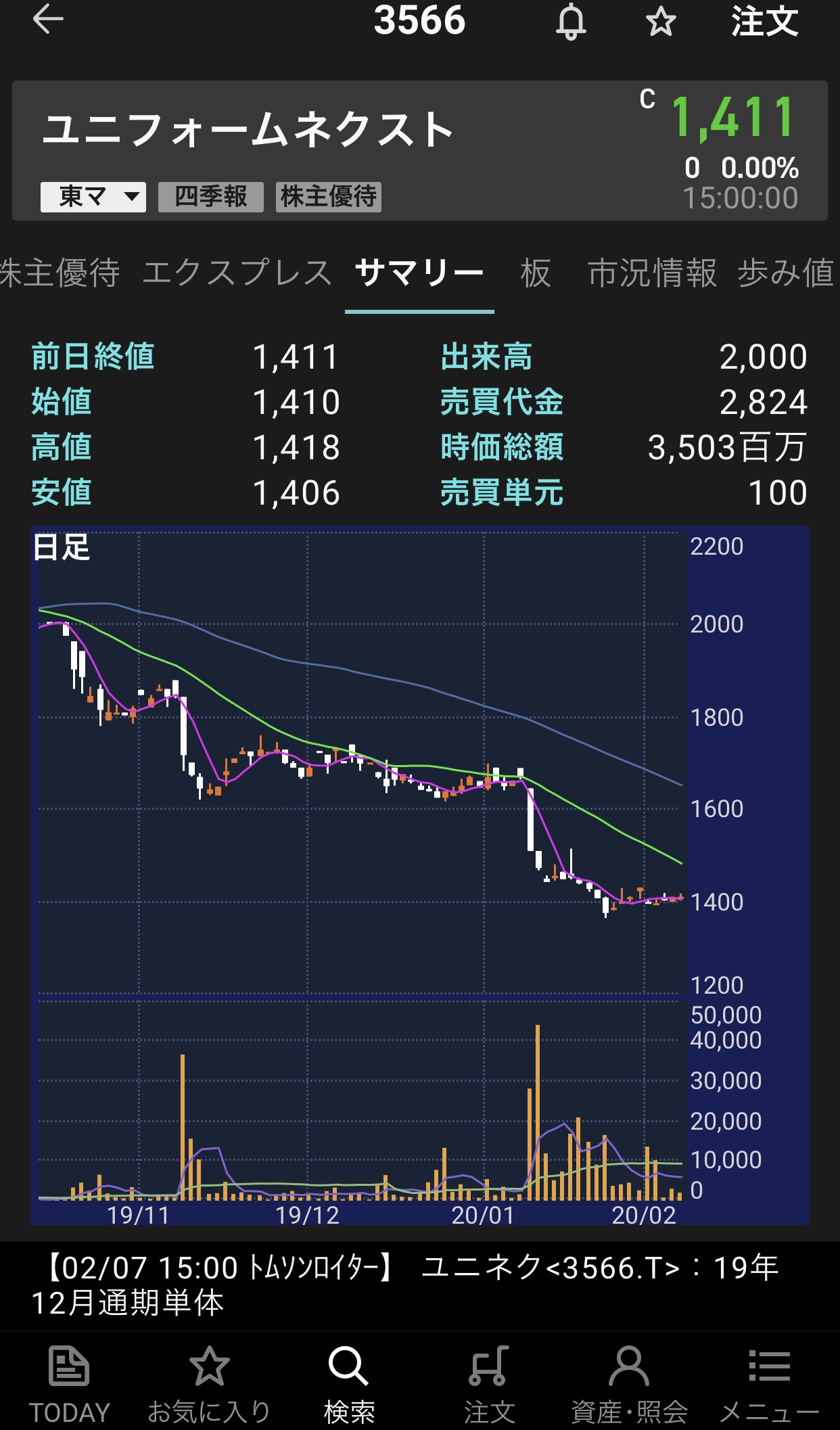840x1430 pixels.
Task: Open the 株主優待 badge button
Action: tap(329, 197)
